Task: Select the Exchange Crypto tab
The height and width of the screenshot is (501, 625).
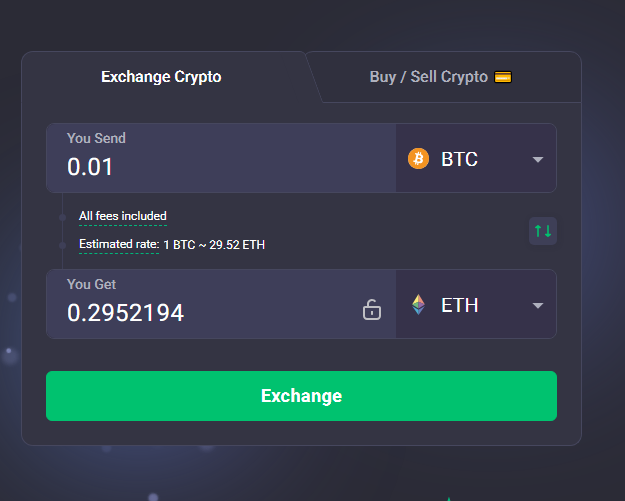Action: pos(161,77)
